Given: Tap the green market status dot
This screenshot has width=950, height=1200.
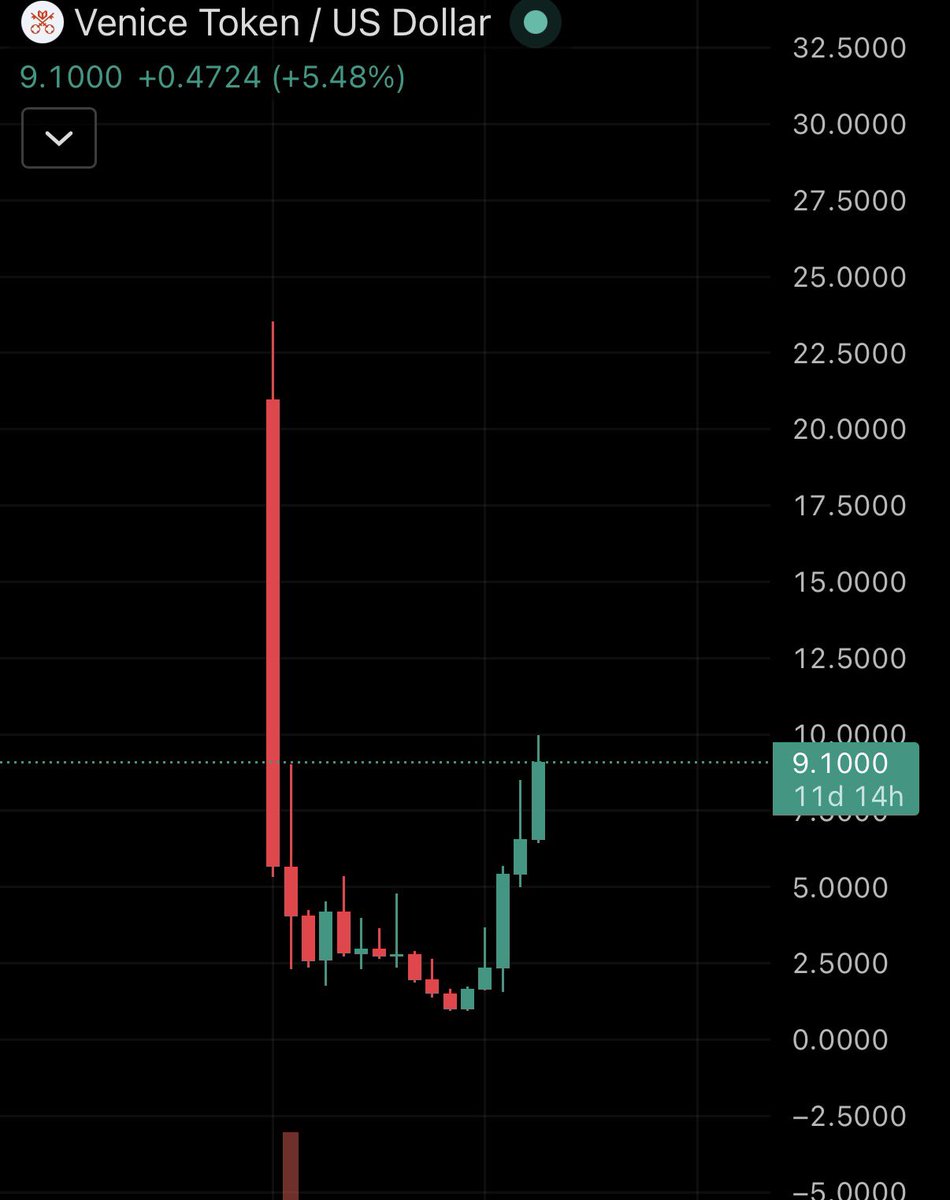Looking at the screenshot, I should (x=535, y=23).
